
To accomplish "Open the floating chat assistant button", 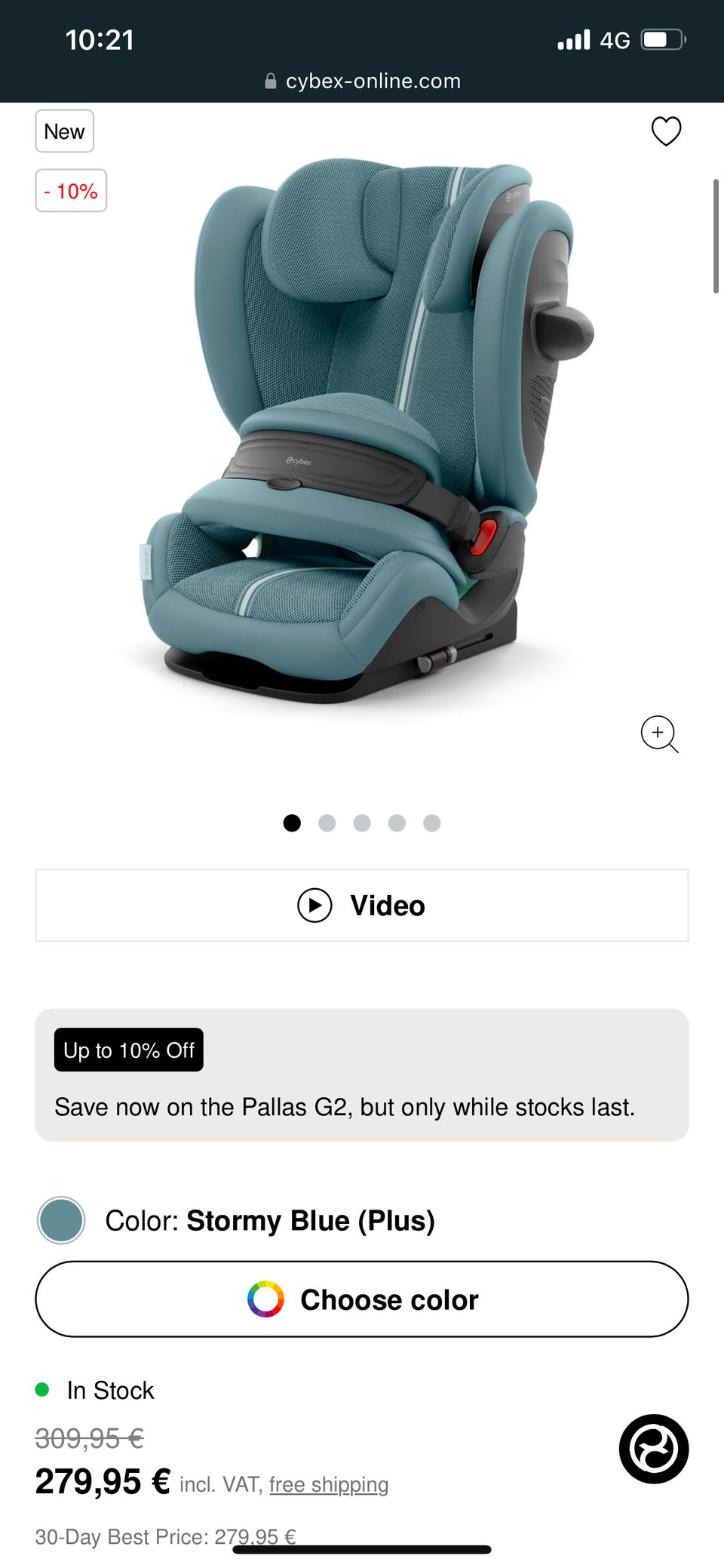I will (654, 1449).
